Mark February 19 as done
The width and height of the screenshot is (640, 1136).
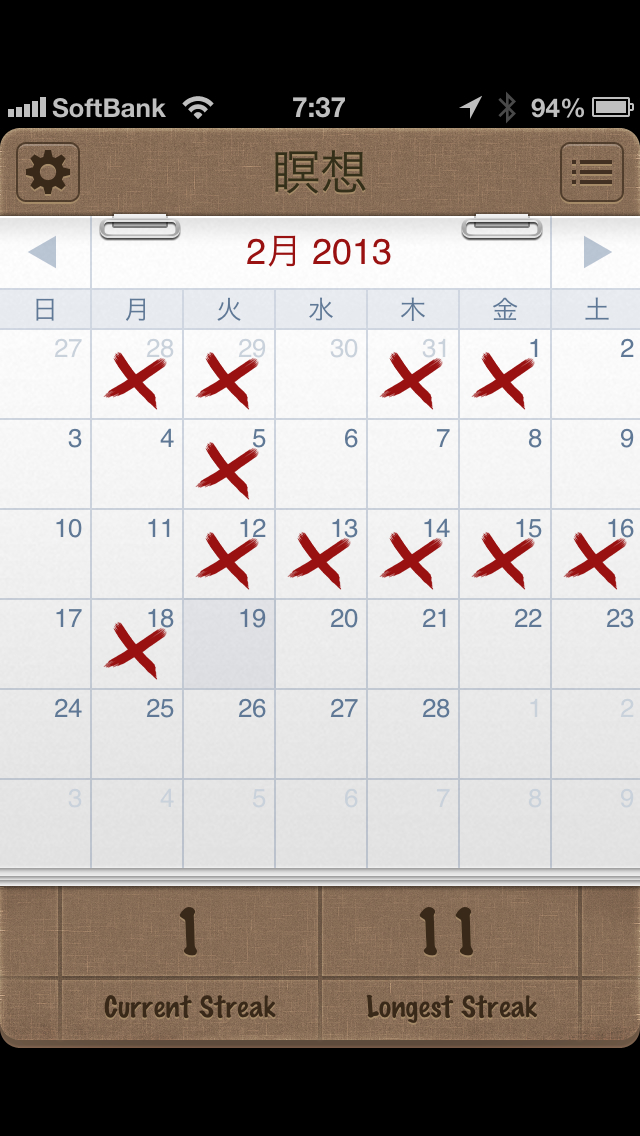point(229,644)
